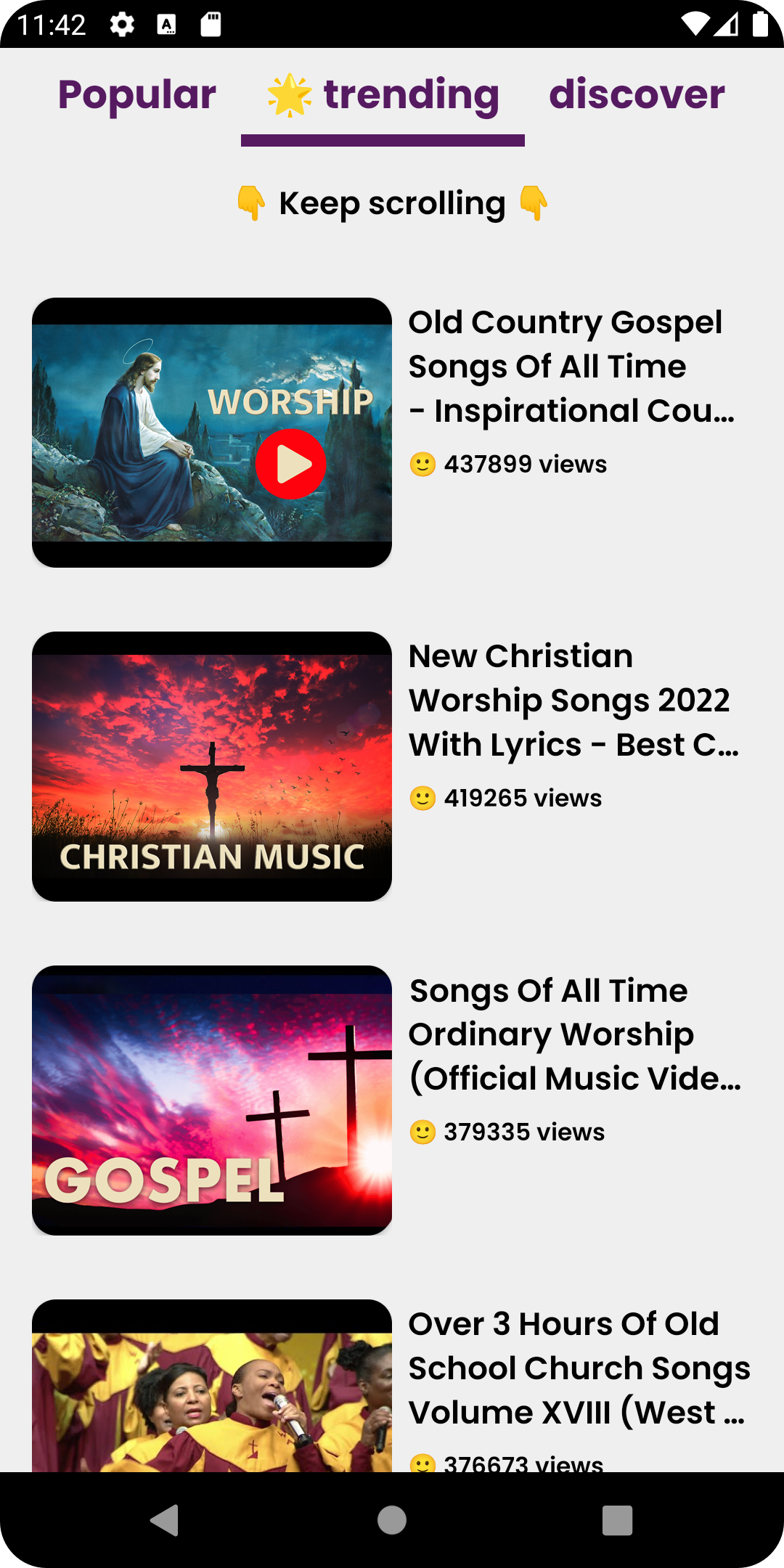Screen dimensions: 784x1568
Task: Switch to the Popular tab
Action: tap(136, 94)
